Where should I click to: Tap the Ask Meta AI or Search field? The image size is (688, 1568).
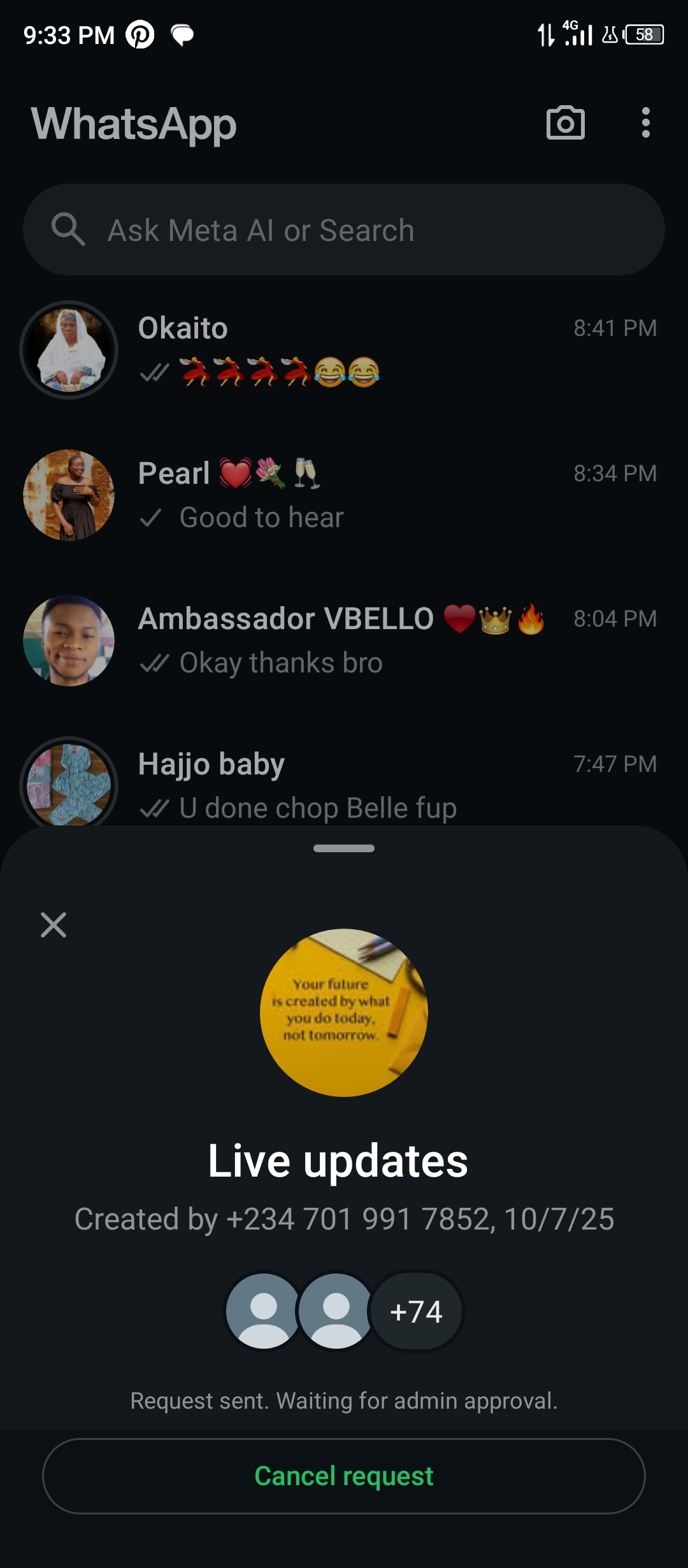344,229
